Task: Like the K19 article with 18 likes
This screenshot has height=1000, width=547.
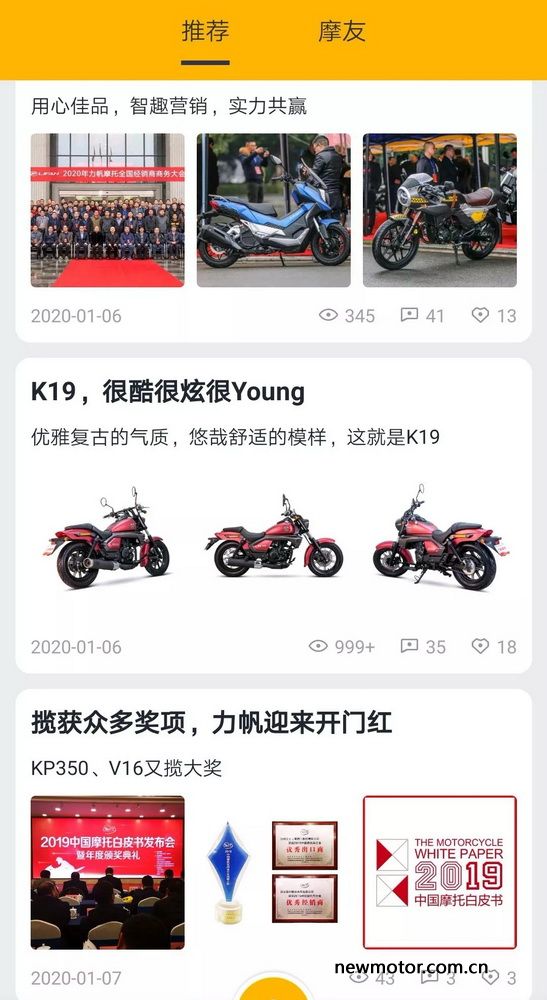Action: [x=494, y=647]
